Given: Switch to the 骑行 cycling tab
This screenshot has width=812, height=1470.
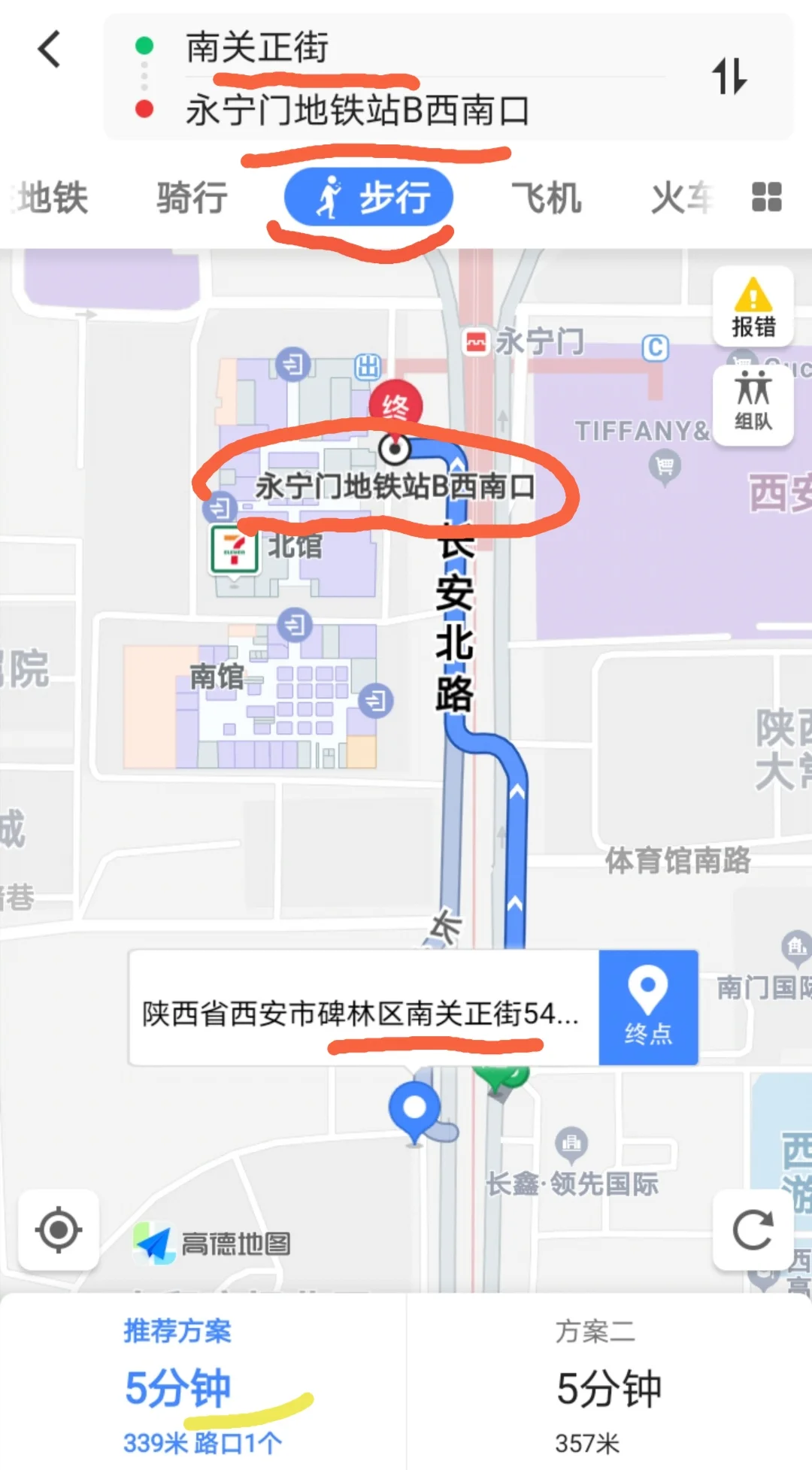Looking at the screenshot, I should point(191,197).
